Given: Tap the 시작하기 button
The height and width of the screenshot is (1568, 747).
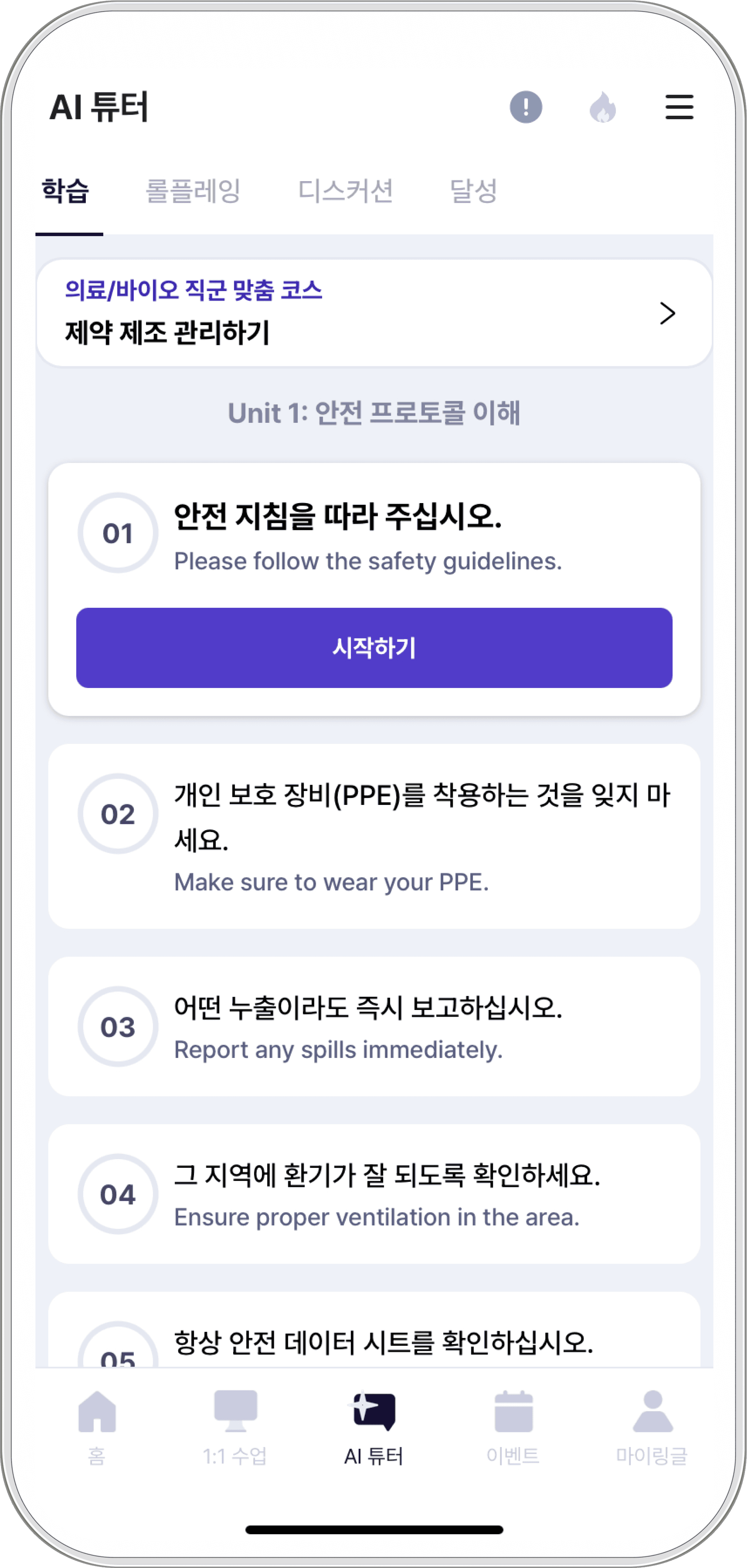Looking at the screenshot, I should [374, 648].
